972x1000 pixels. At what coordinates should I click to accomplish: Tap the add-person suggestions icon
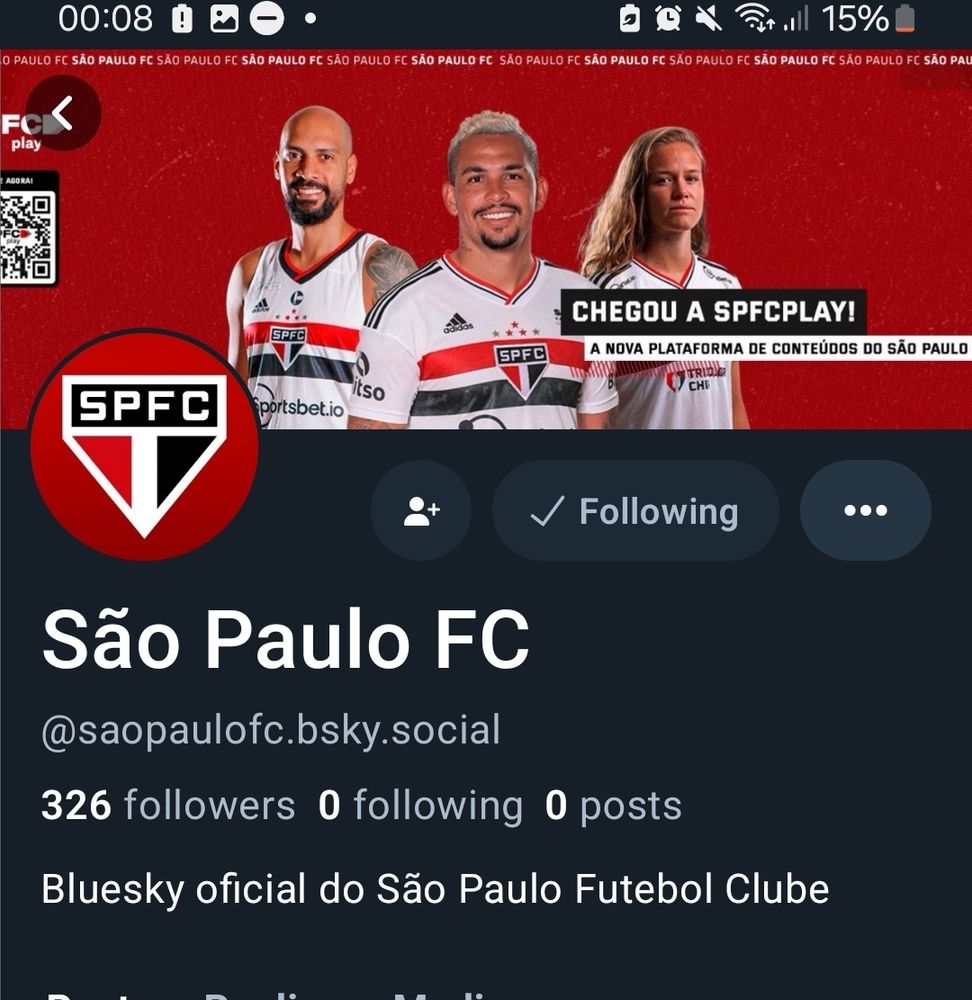pyautogui.click(x=421, y=511)
